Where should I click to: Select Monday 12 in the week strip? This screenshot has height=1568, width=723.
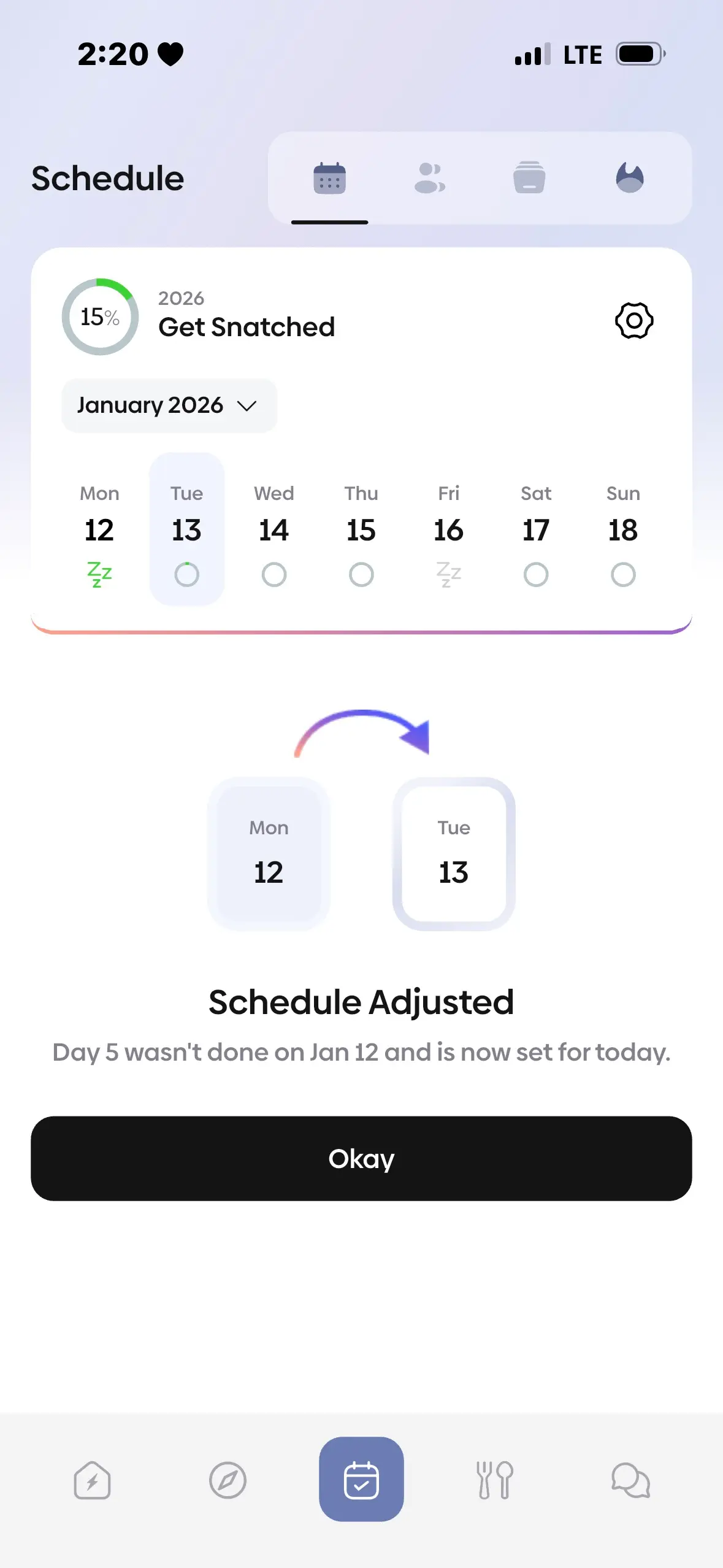(x=99, y=529)
